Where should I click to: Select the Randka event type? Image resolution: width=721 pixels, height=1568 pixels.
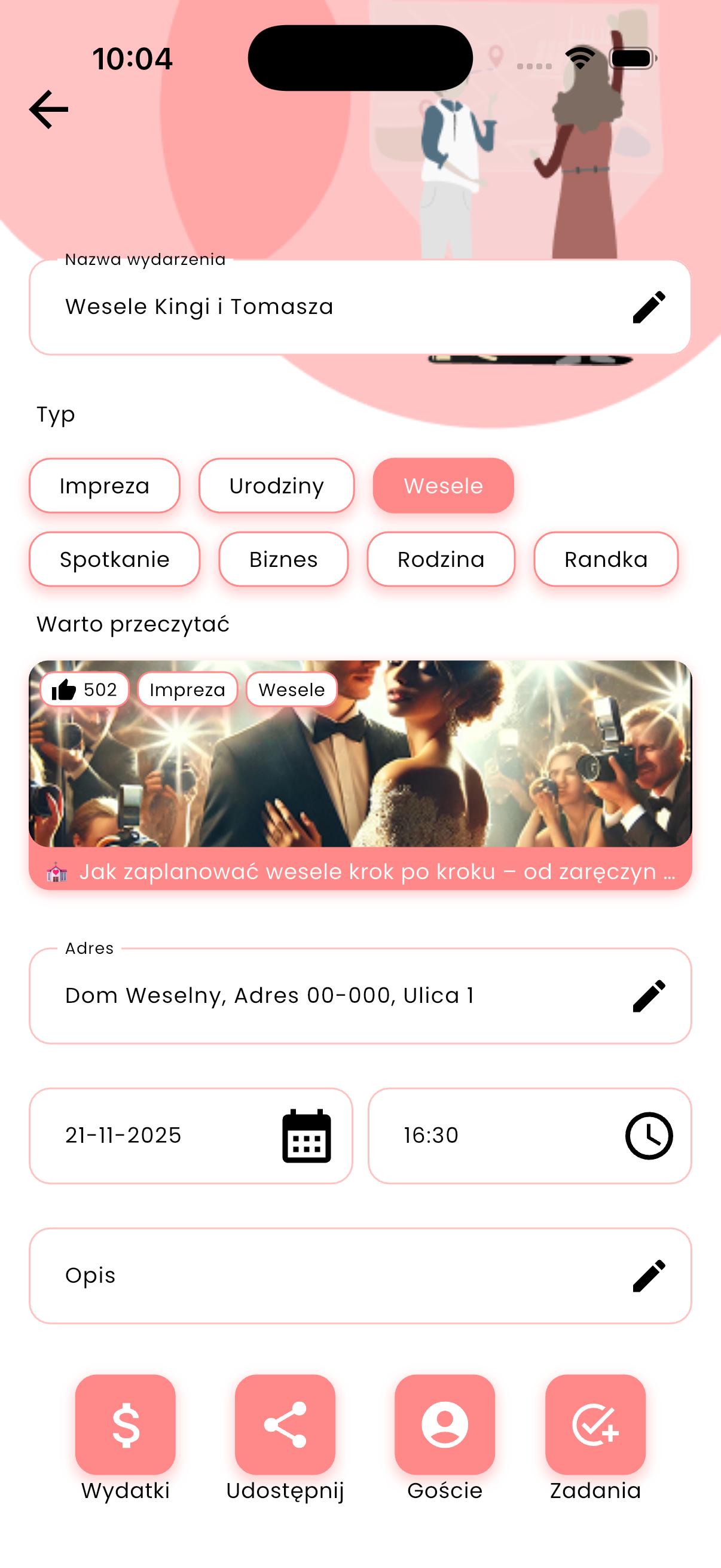pos(606,559)
